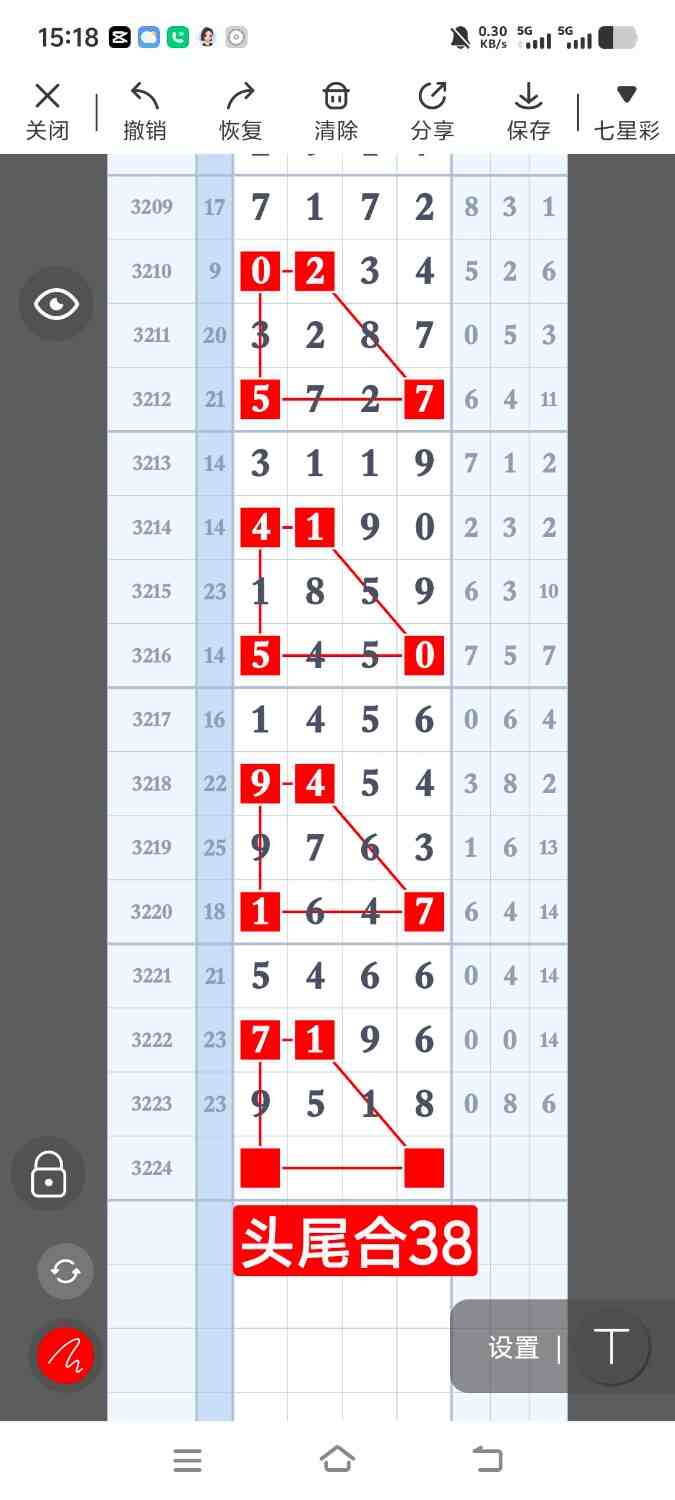Open the 七星彩 lottery dropdown
Viewport: 675px width, 1500px height.
point(626,111)
